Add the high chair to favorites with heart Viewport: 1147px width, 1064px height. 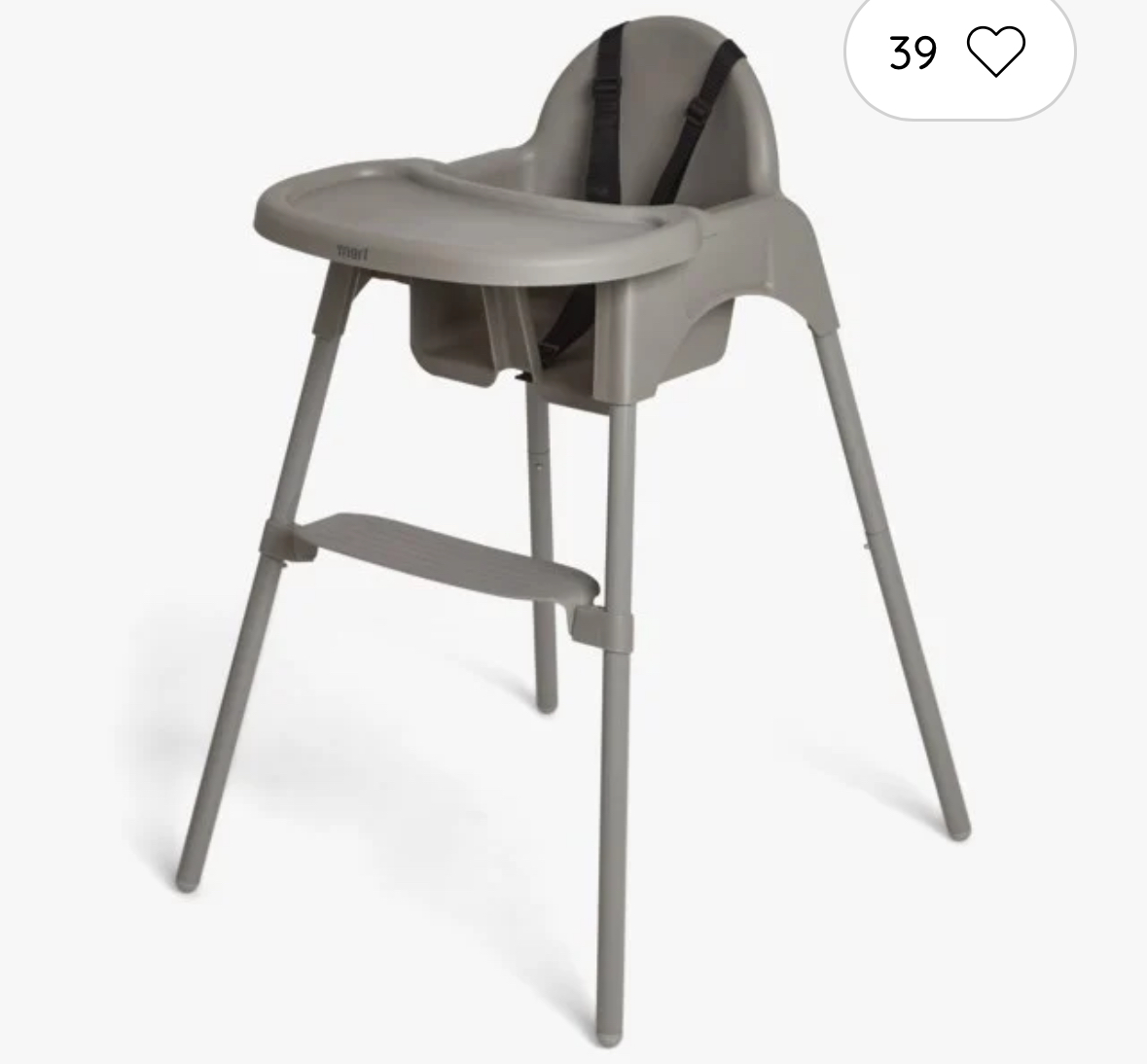click(x=995, y=52)
